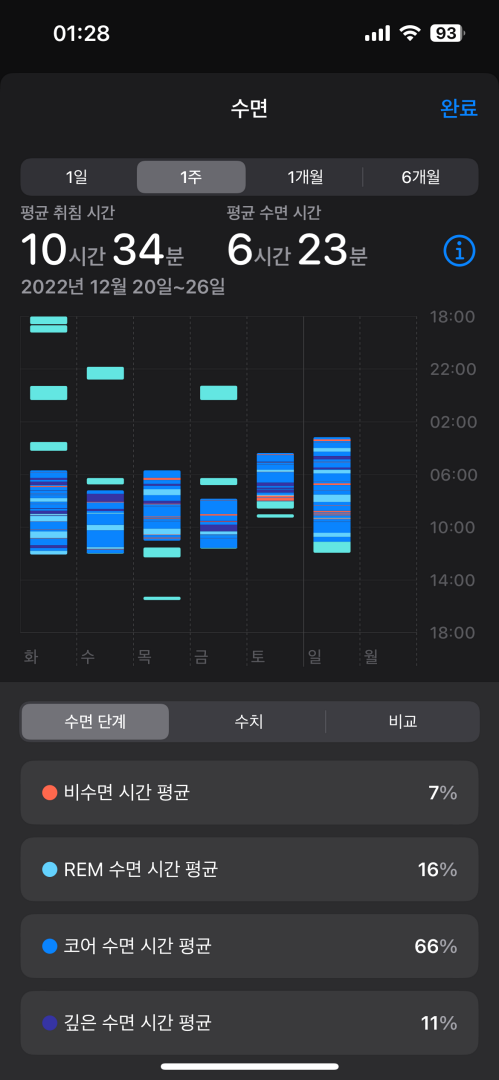Highlight REM 수면 시간 평균 row
The image size is (499, 1080).
coord(250,869)
